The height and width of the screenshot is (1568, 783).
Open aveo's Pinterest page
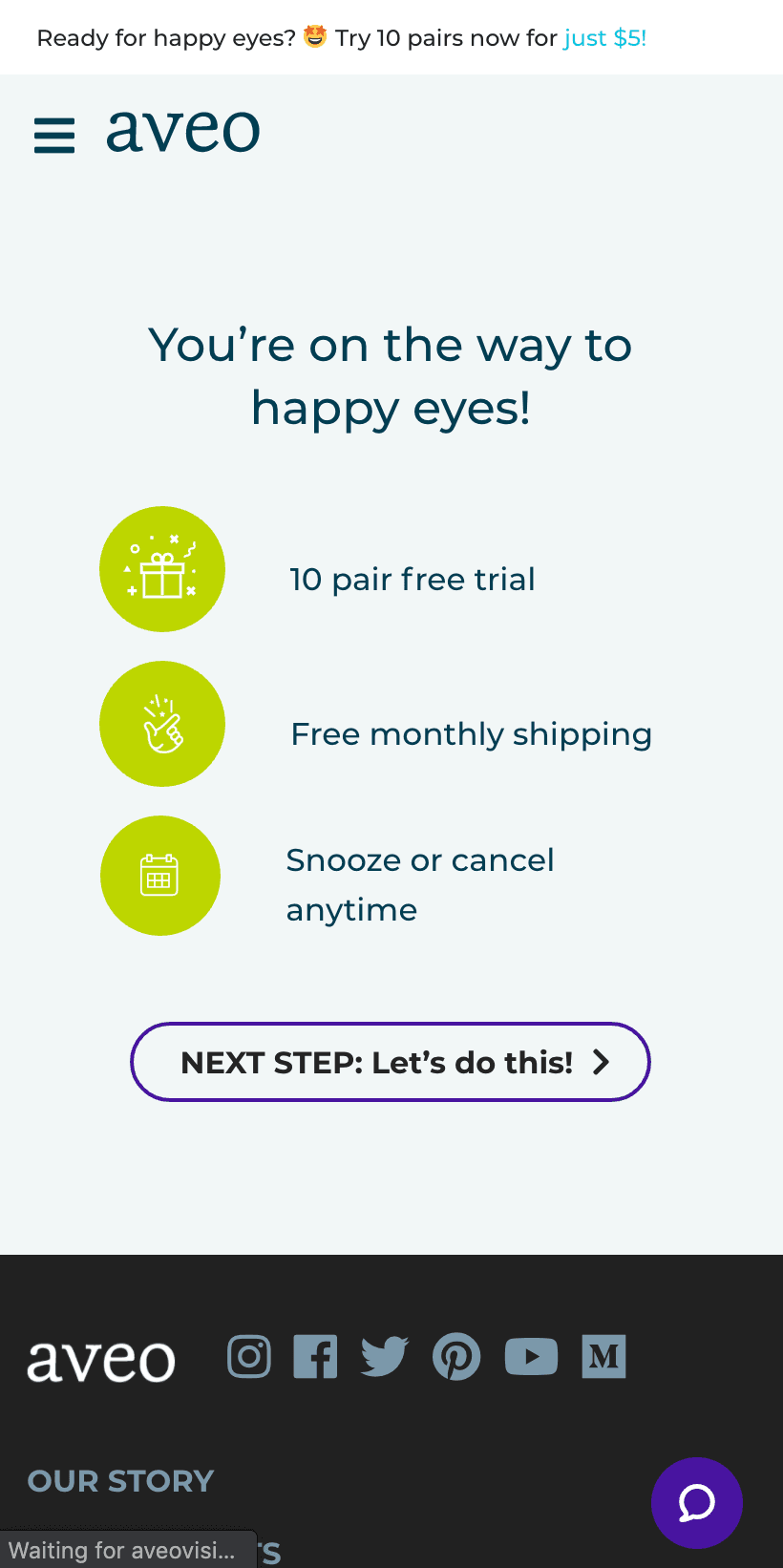[456, 1356]
